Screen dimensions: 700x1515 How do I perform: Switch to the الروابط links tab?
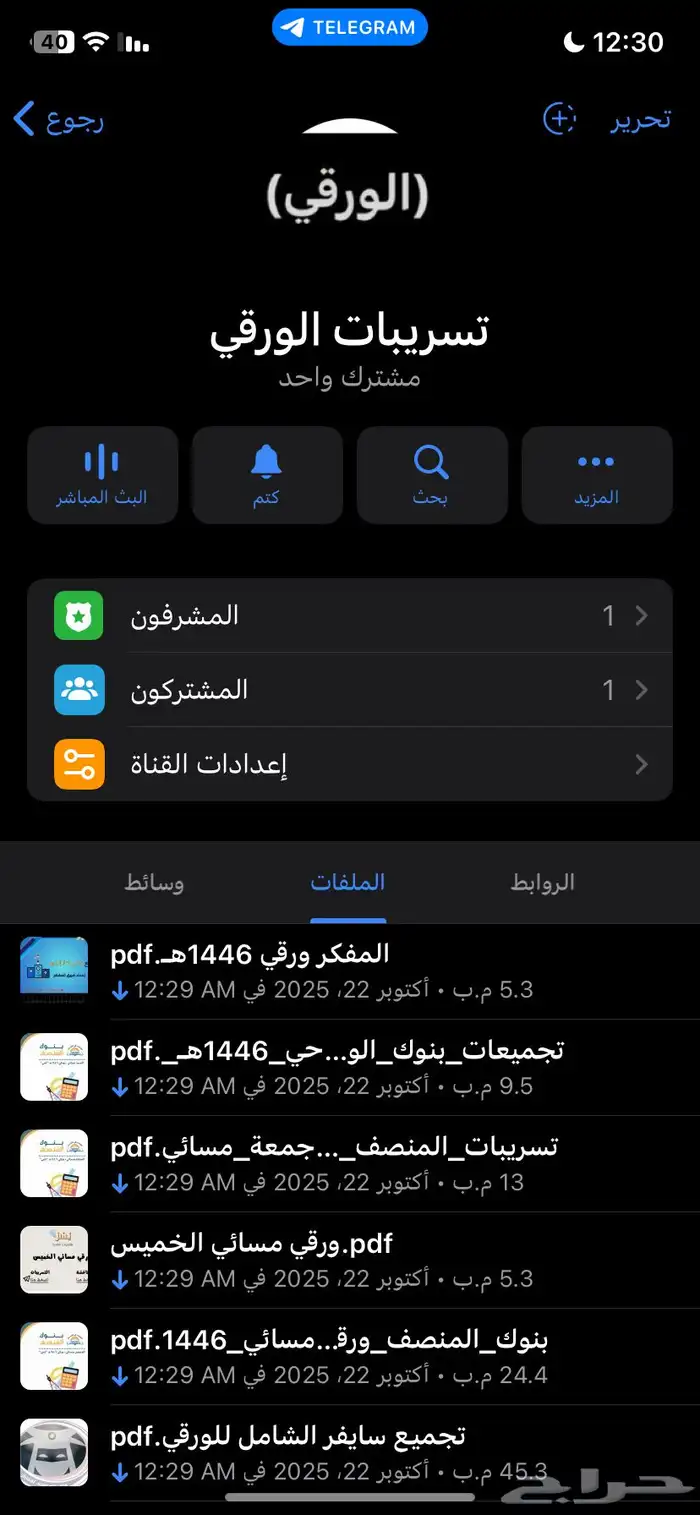542,883
